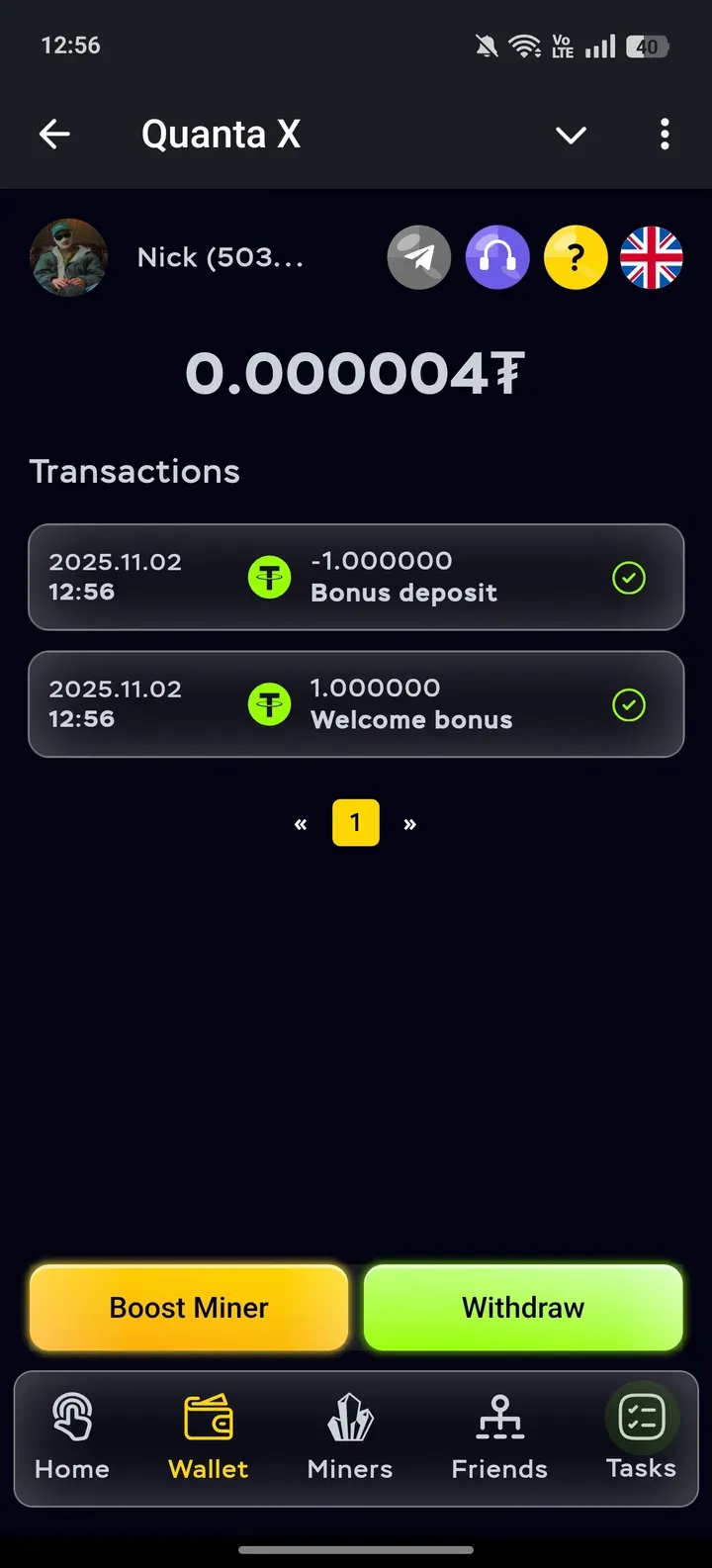
Task: Open the yellow question mark help
Action: tap(576, 258)
